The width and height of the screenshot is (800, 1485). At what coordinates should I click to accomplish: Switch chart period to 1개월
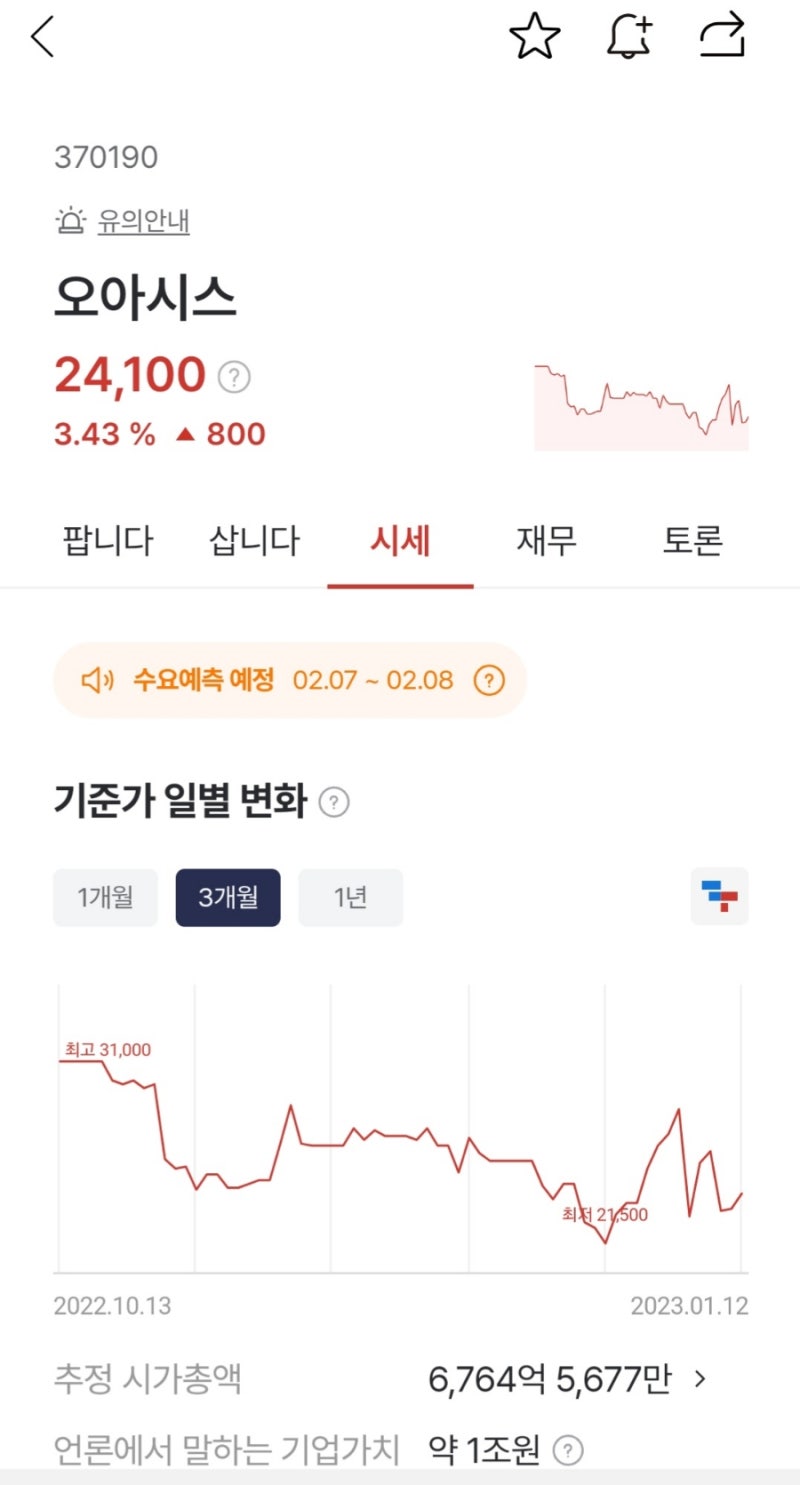tap(105, 897)
